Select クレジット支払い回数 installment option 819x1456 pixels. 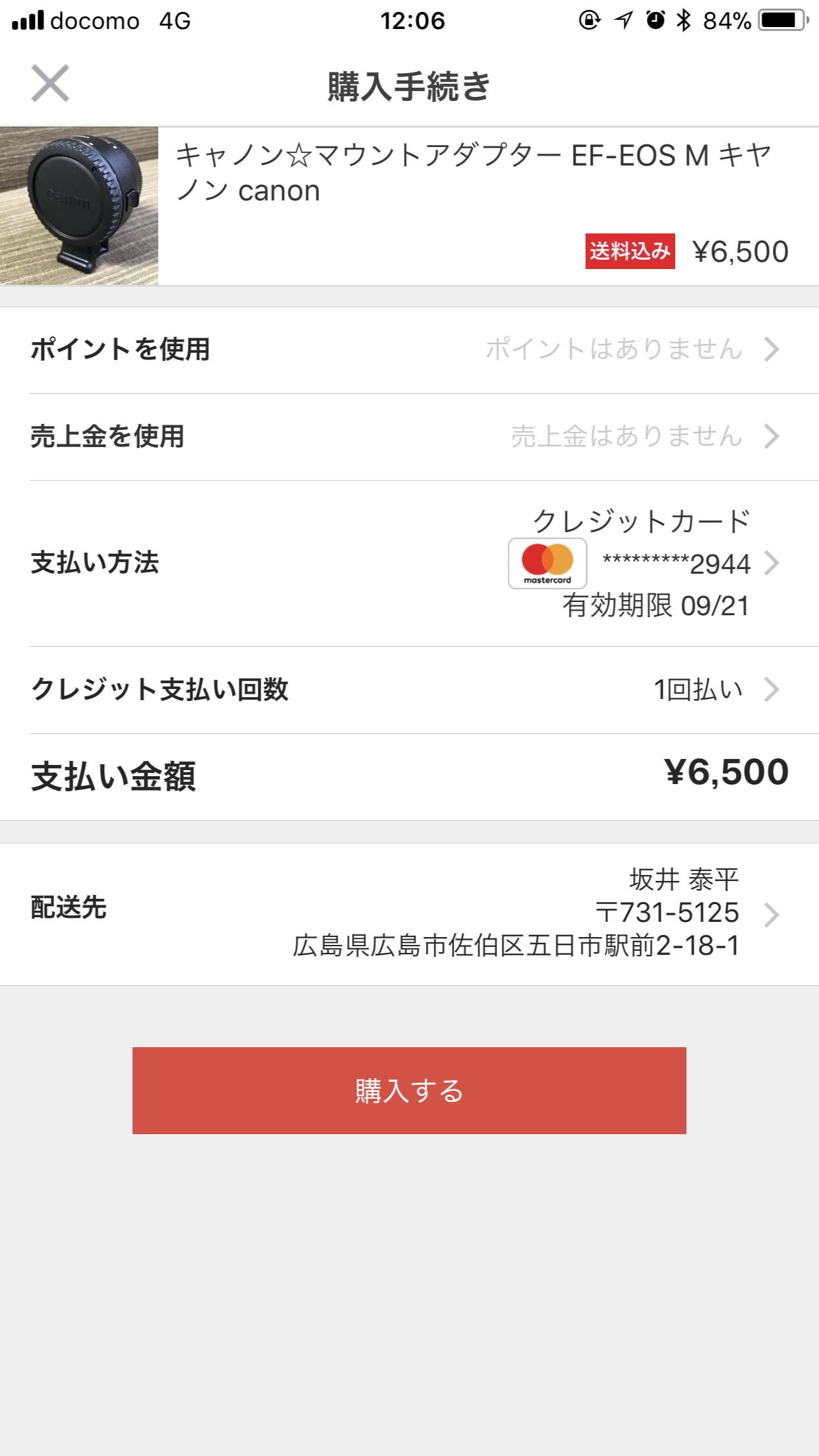pyautogui.click(x=409, y=690)
